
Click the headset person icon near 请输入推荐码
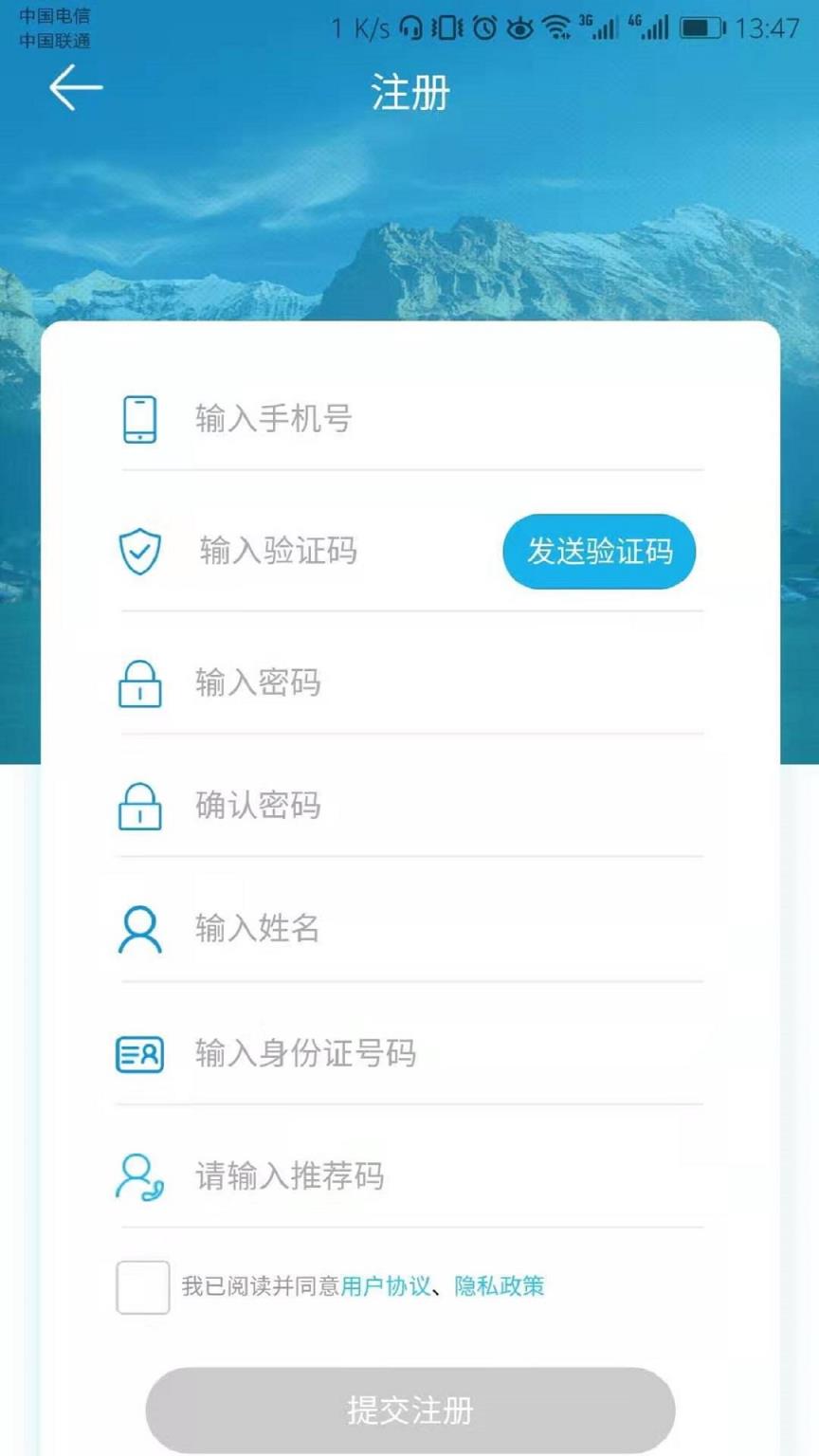point(140,1177)
